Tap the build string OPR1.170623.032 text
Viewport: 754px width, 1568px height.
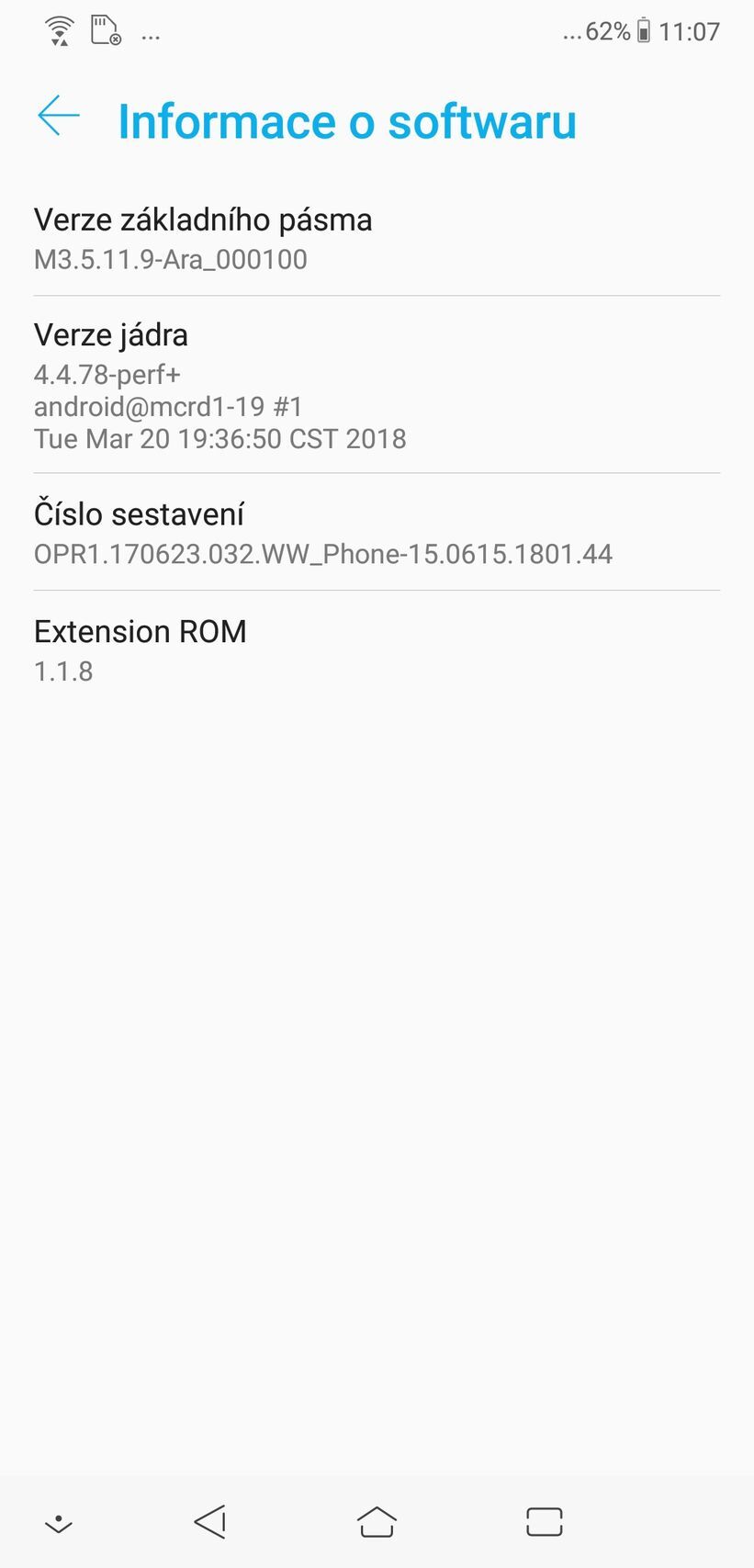click(323, 554)
